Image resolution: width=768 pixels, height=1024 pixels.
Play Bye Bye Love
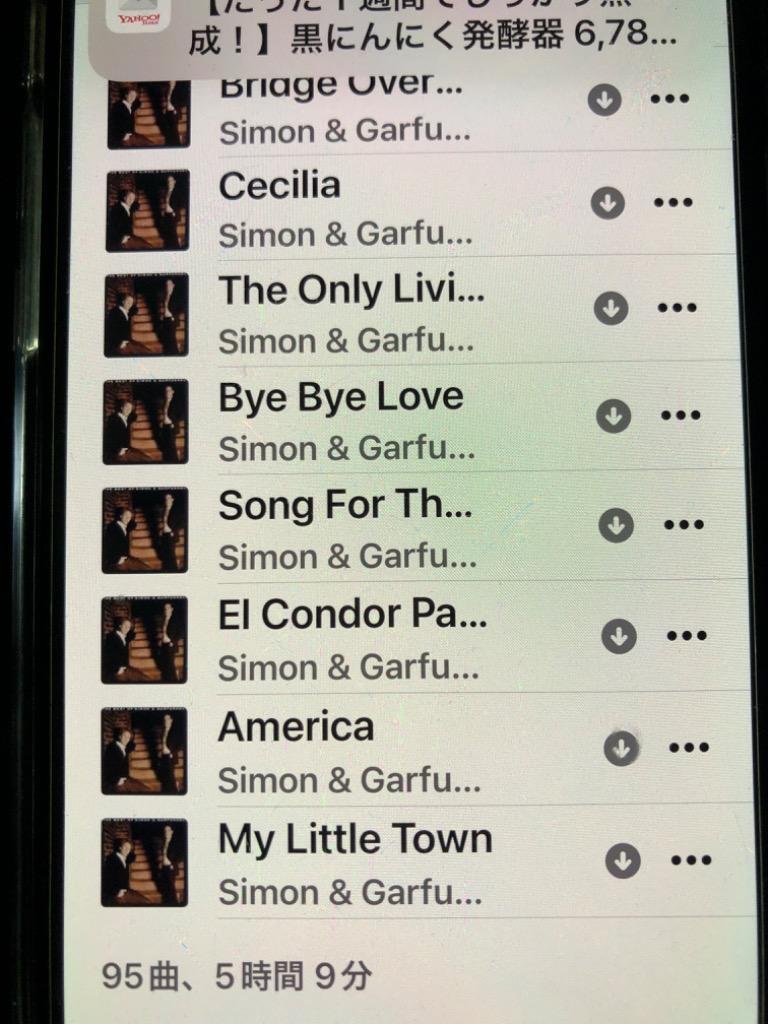tap(340, 398)
